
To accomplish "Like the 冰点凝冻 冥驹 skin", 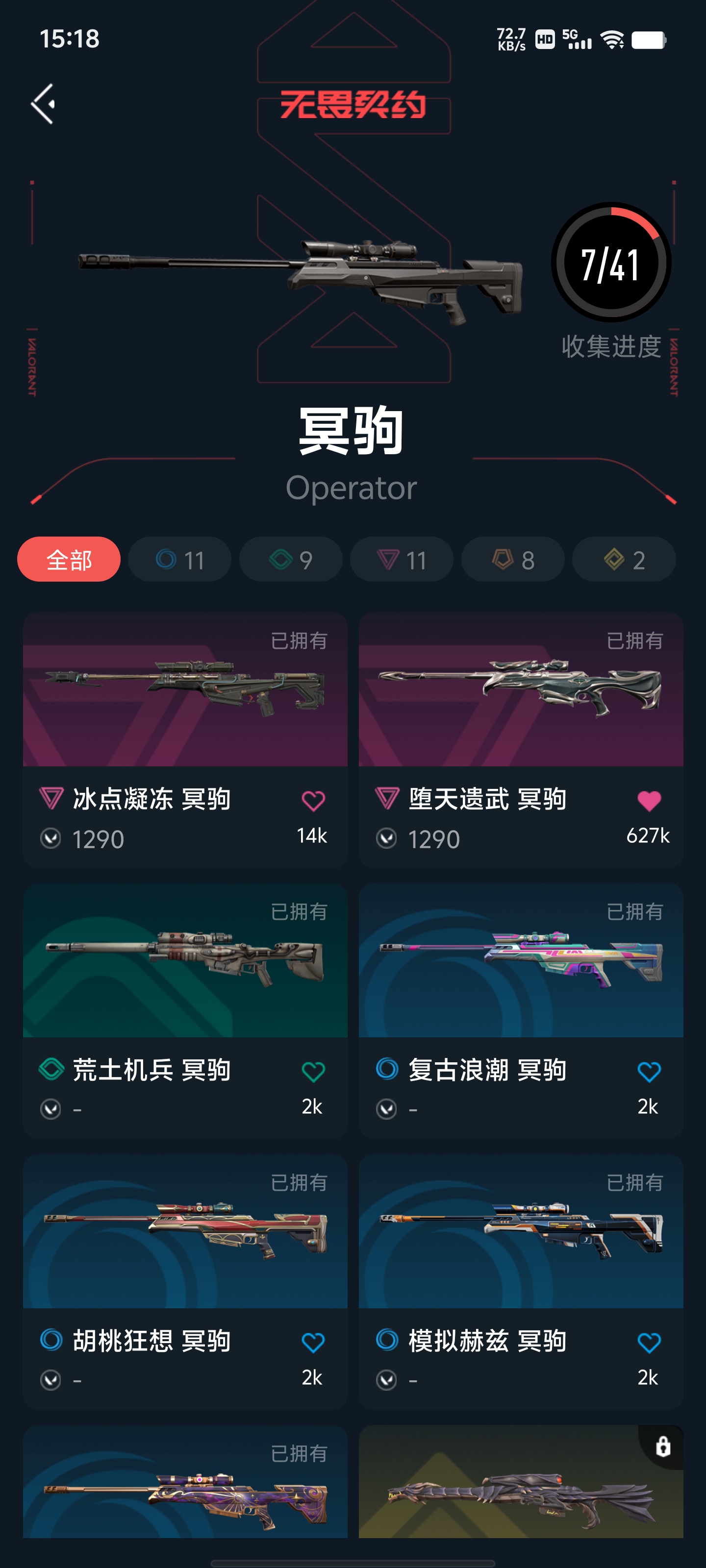I will (x=313, y=801).
